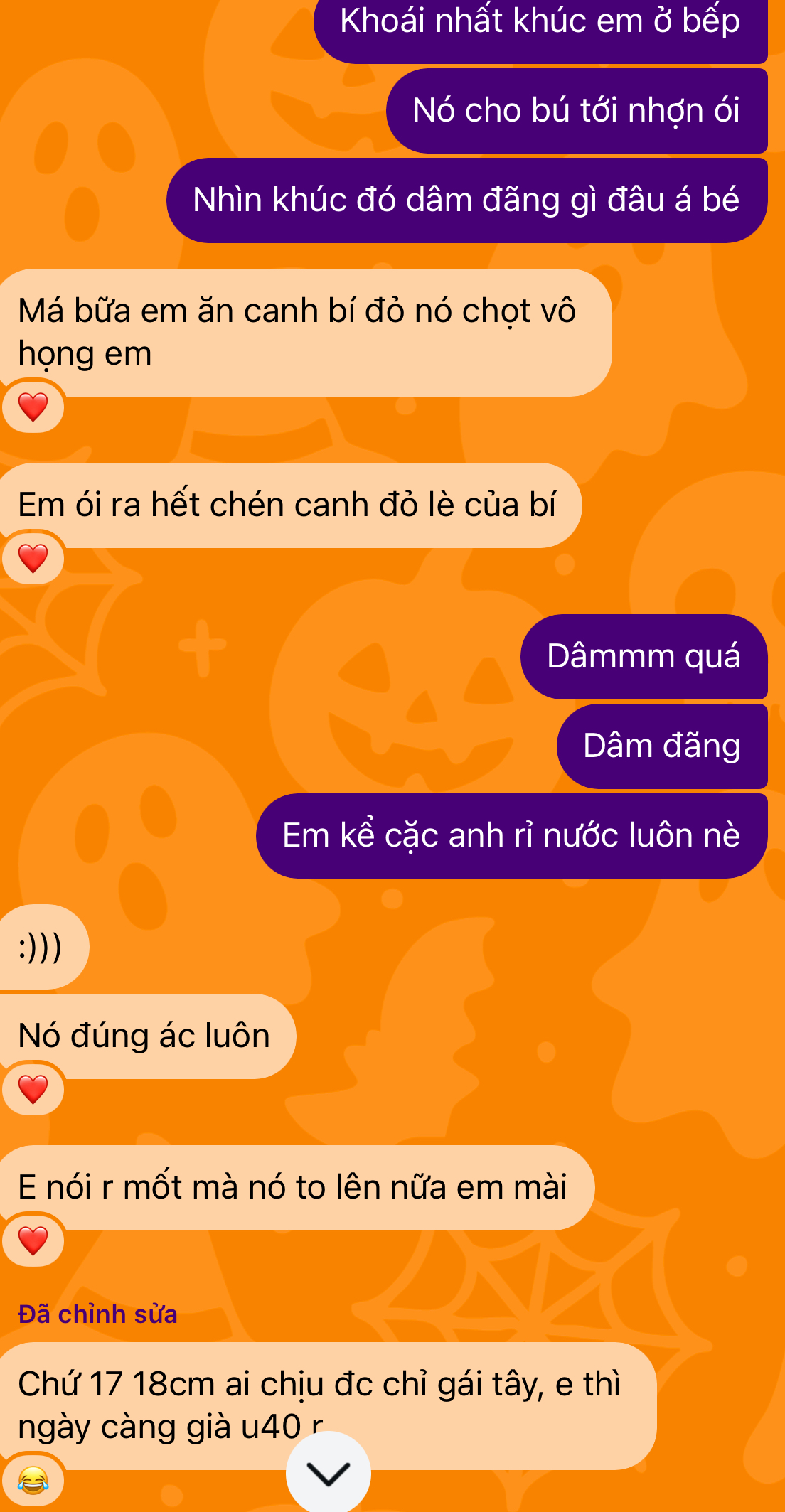Jump to latest messages with down arrow
785x1512 pixels.
coord(328,1474)
